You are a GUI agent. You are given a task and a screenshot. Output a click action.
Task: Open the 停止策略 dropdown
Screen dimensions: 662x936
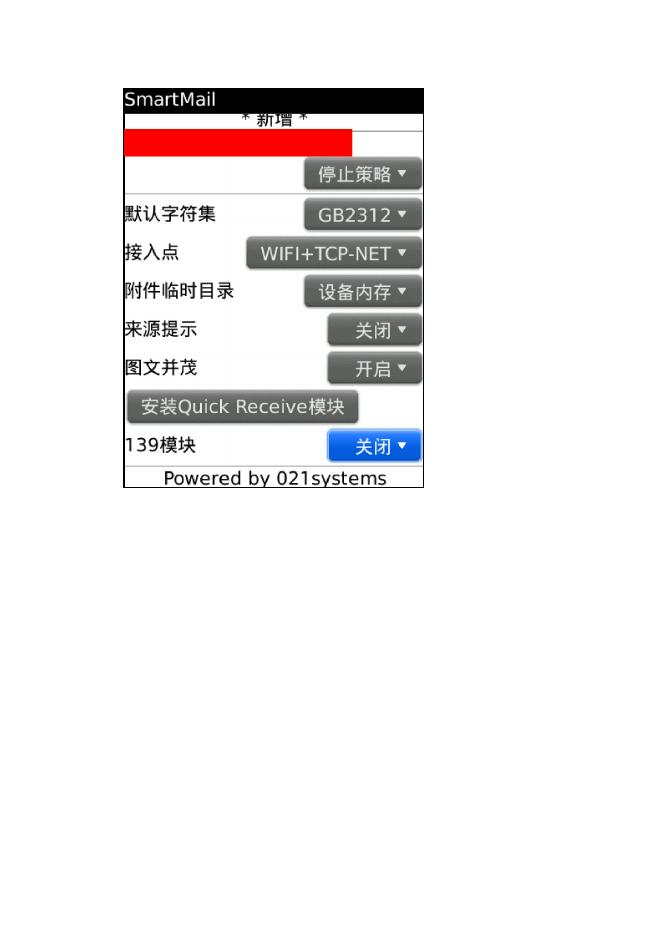tap(362, 174)
